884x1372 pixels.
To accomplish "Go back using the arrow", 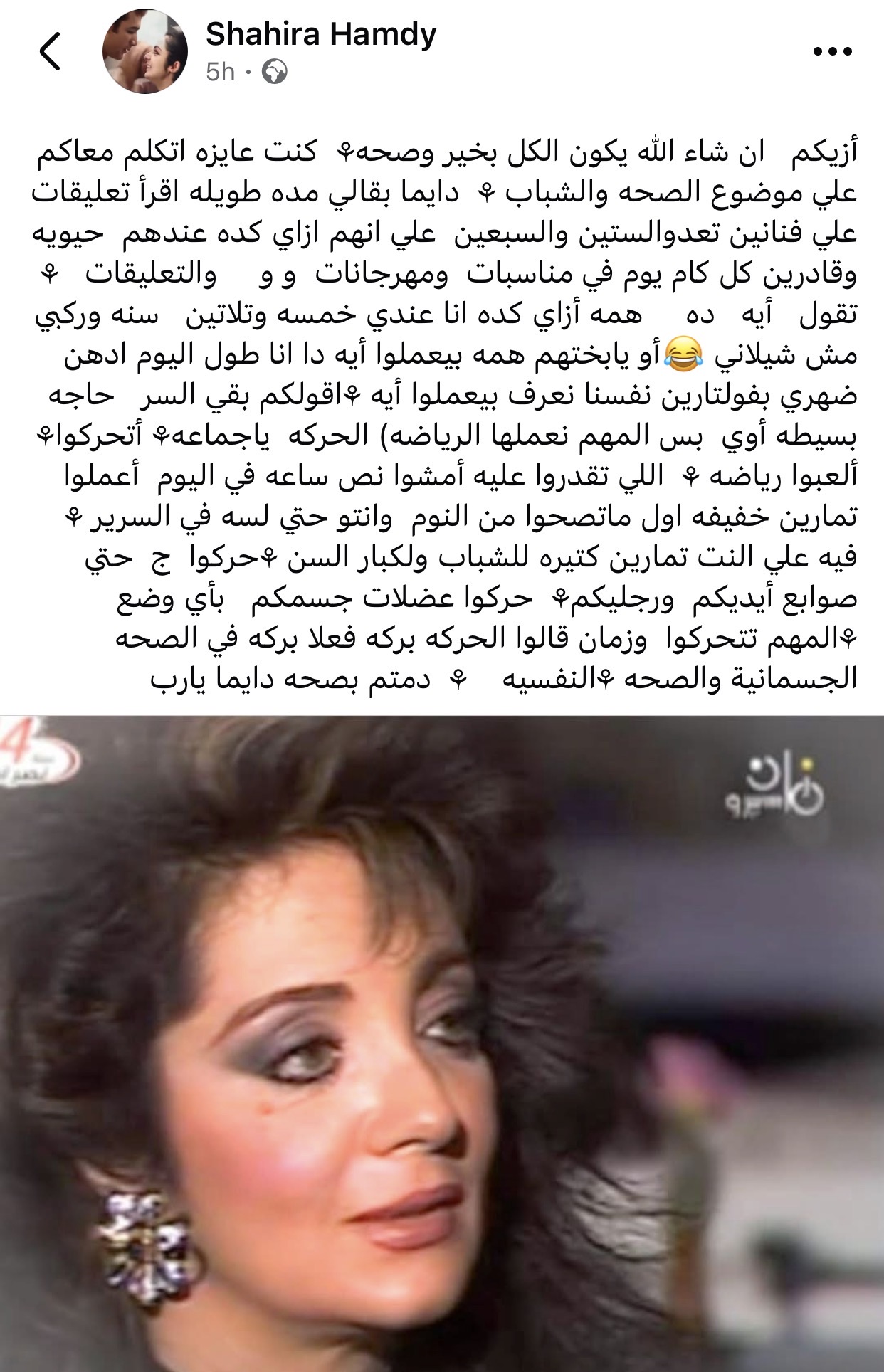I will pos(50,52).
